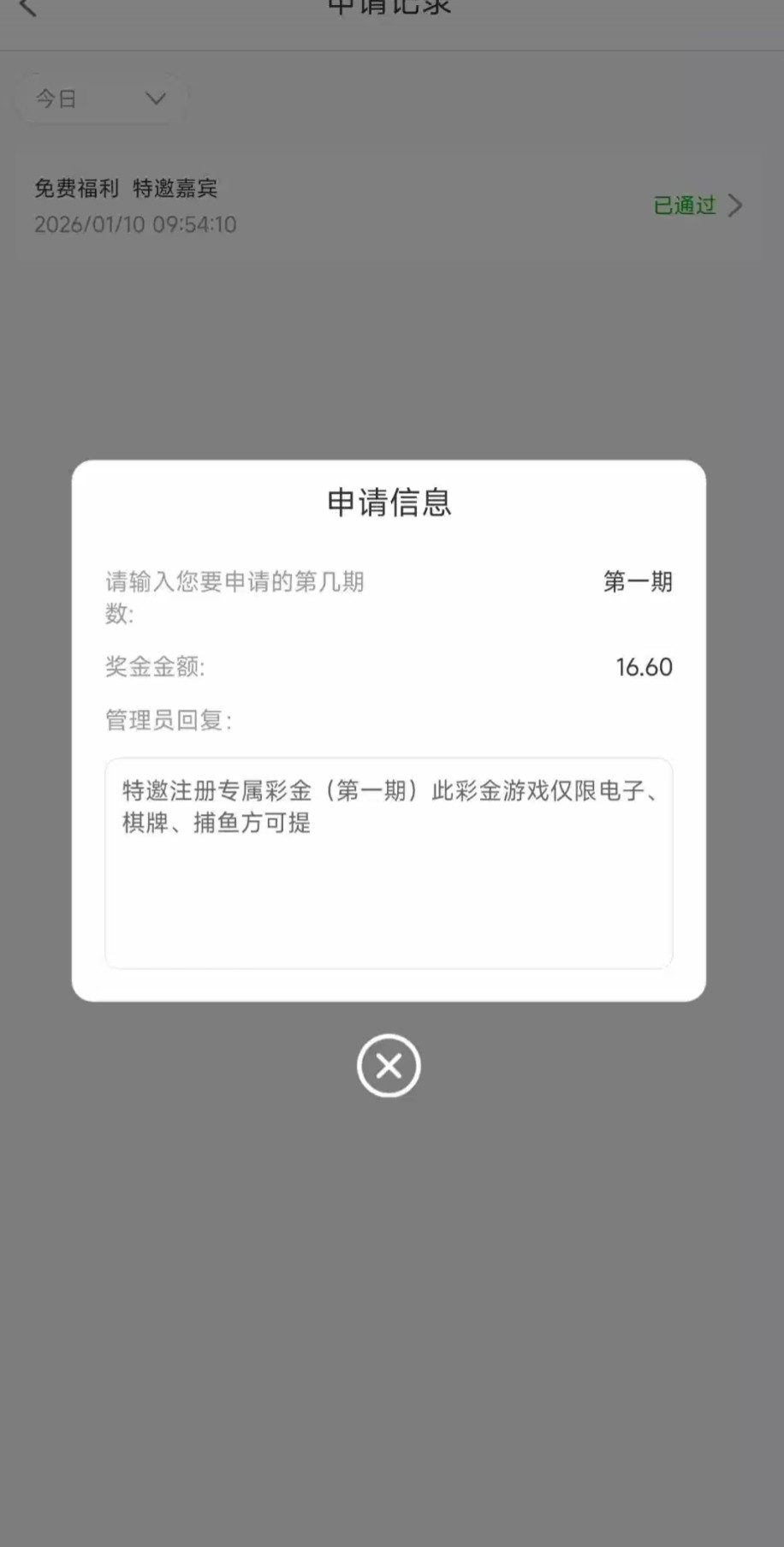
Task: Close the 申请信息 dialog
Action: point(389,1066)
